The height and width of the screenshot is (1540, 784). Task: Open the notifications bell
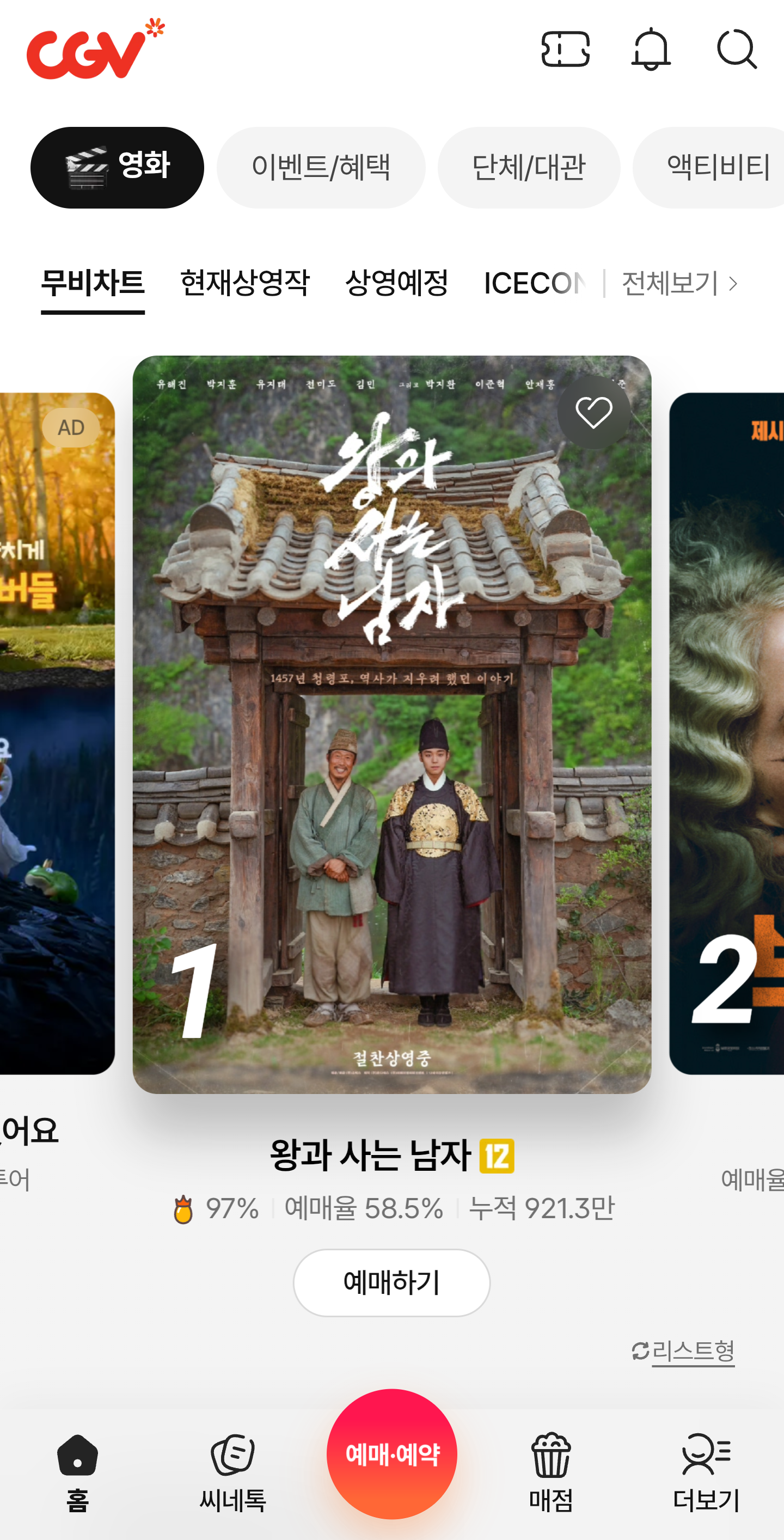(650, 49)
